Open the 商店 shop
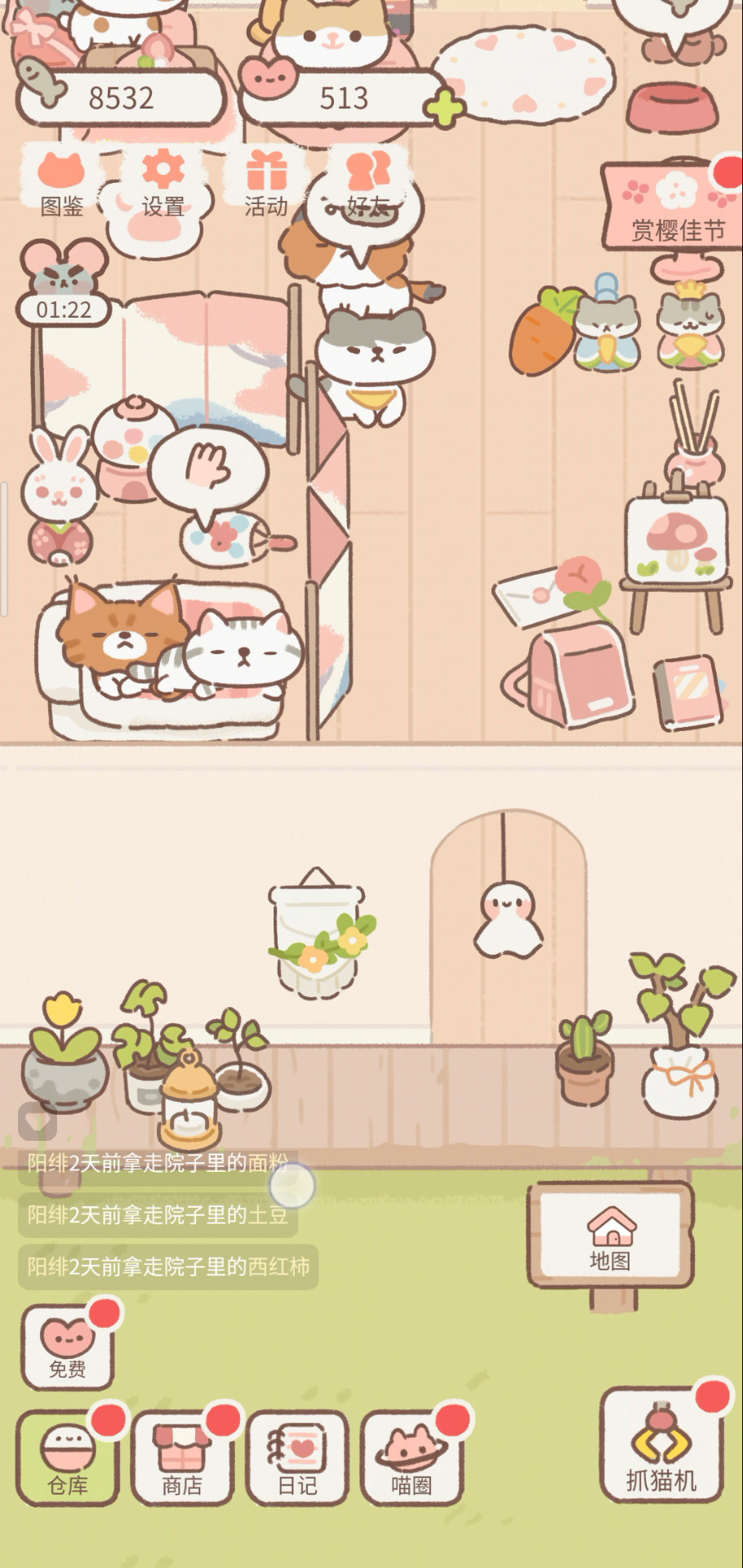743x1568 pixels. 182,1458
